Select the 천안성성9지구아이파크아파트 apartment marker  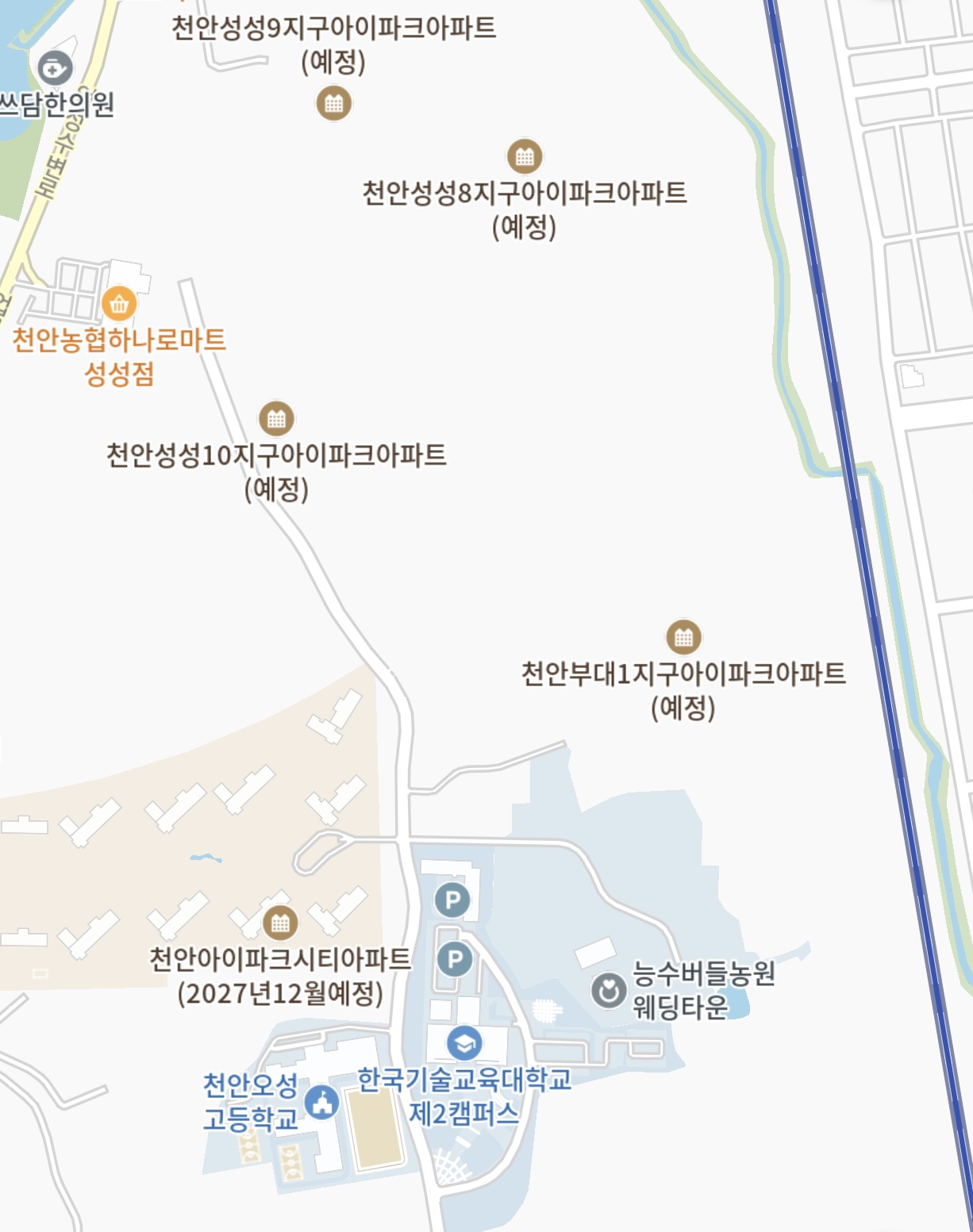pos(334,103)
